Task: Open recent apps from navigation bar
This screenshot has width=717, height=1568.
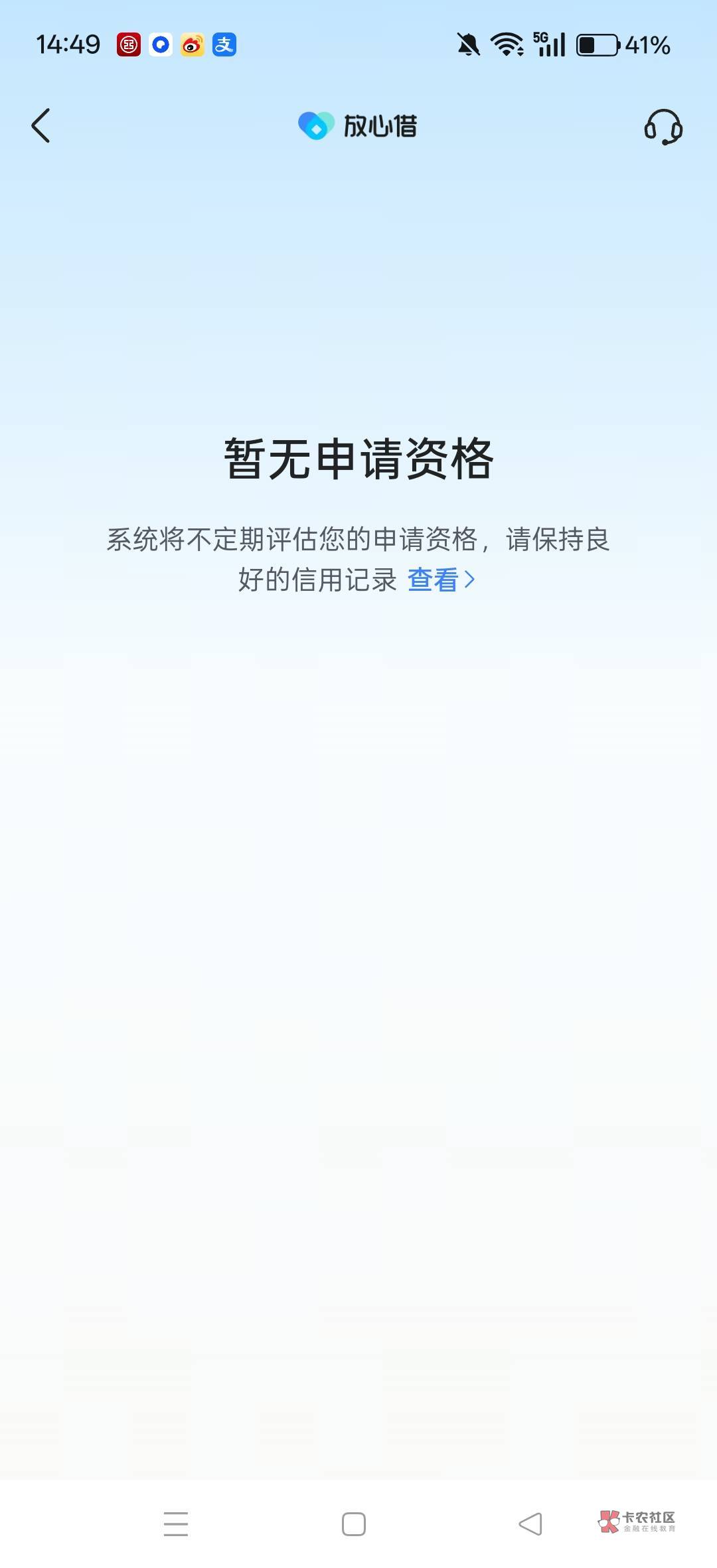Action: tap(176, 1524)
